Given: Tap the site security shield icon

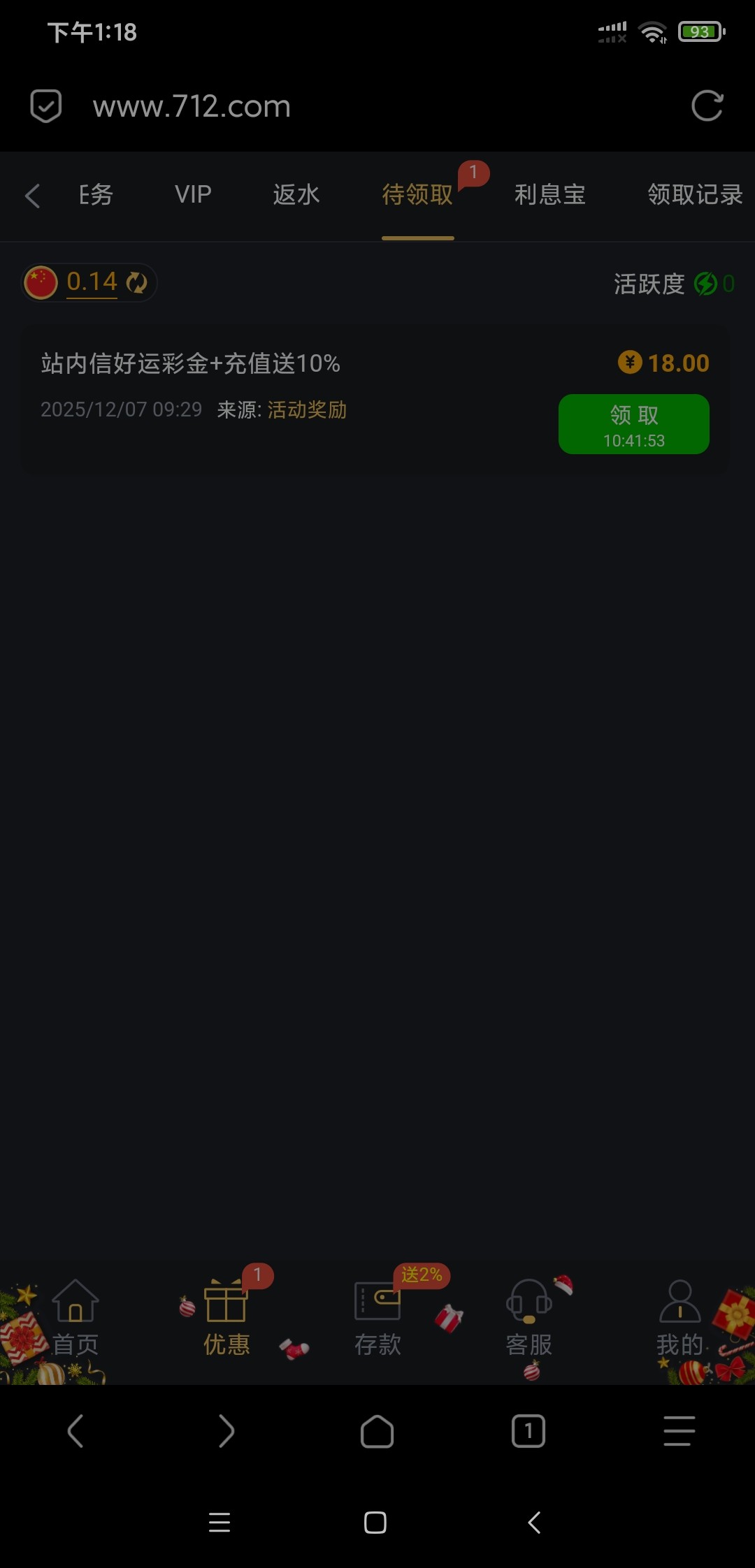Looking at the screenshot, I should [46, 106].
